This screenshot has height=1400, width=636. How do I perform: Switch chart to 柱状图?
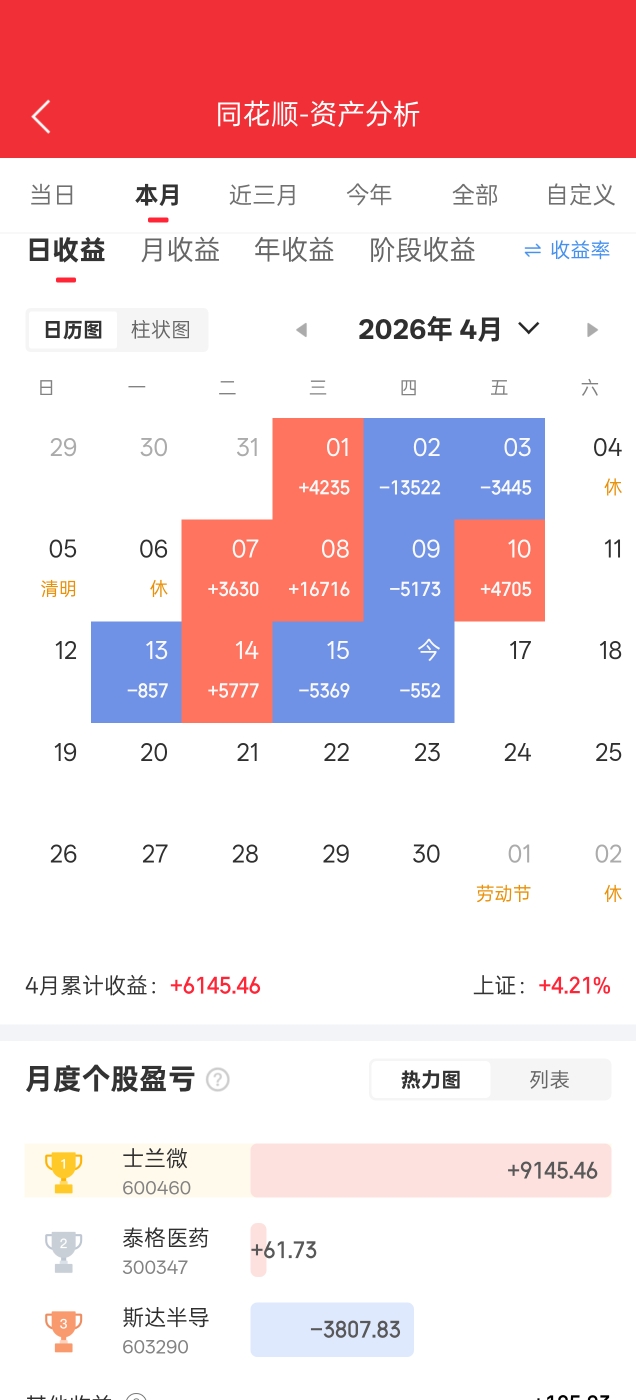click(161, 330)
